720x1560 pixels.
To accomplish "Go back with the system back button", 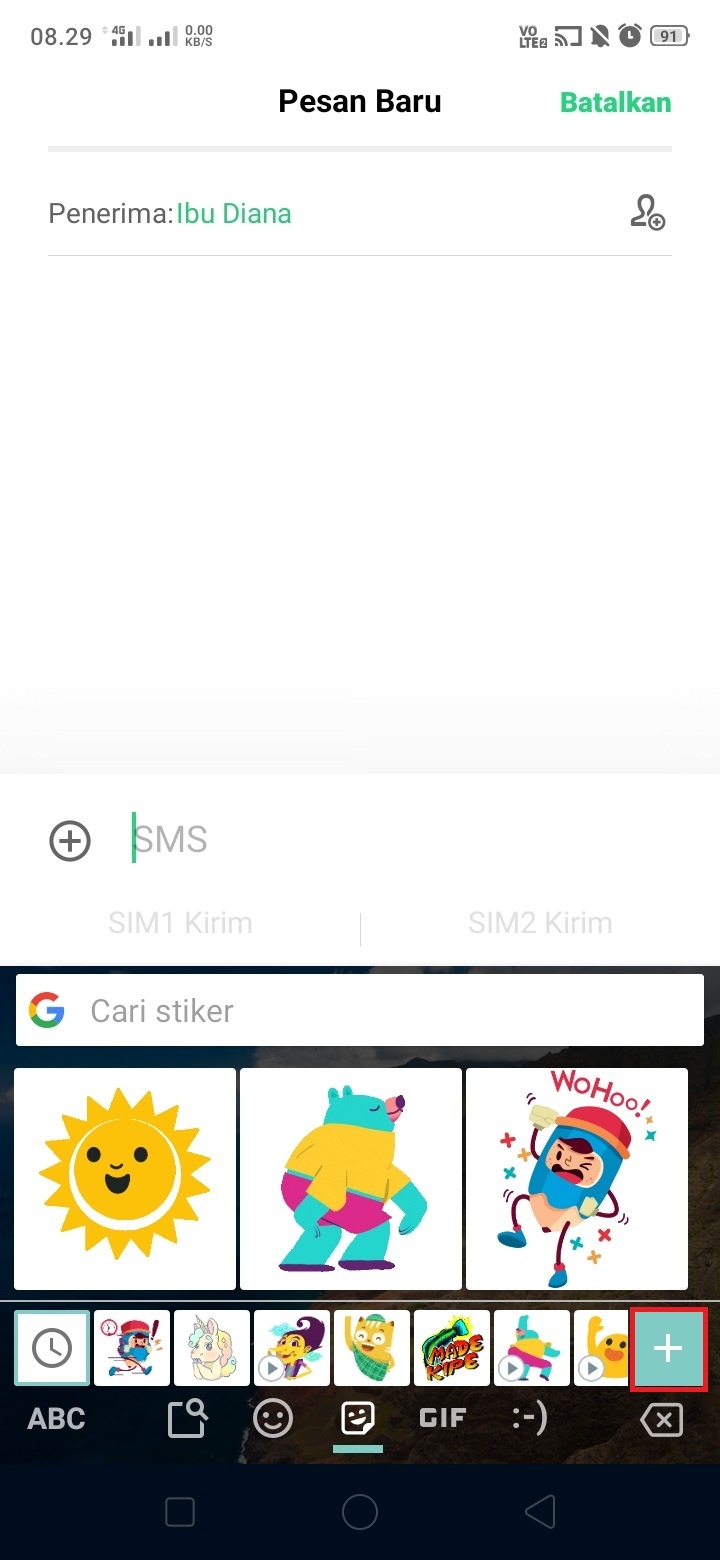I will (x=539, y=1512).
